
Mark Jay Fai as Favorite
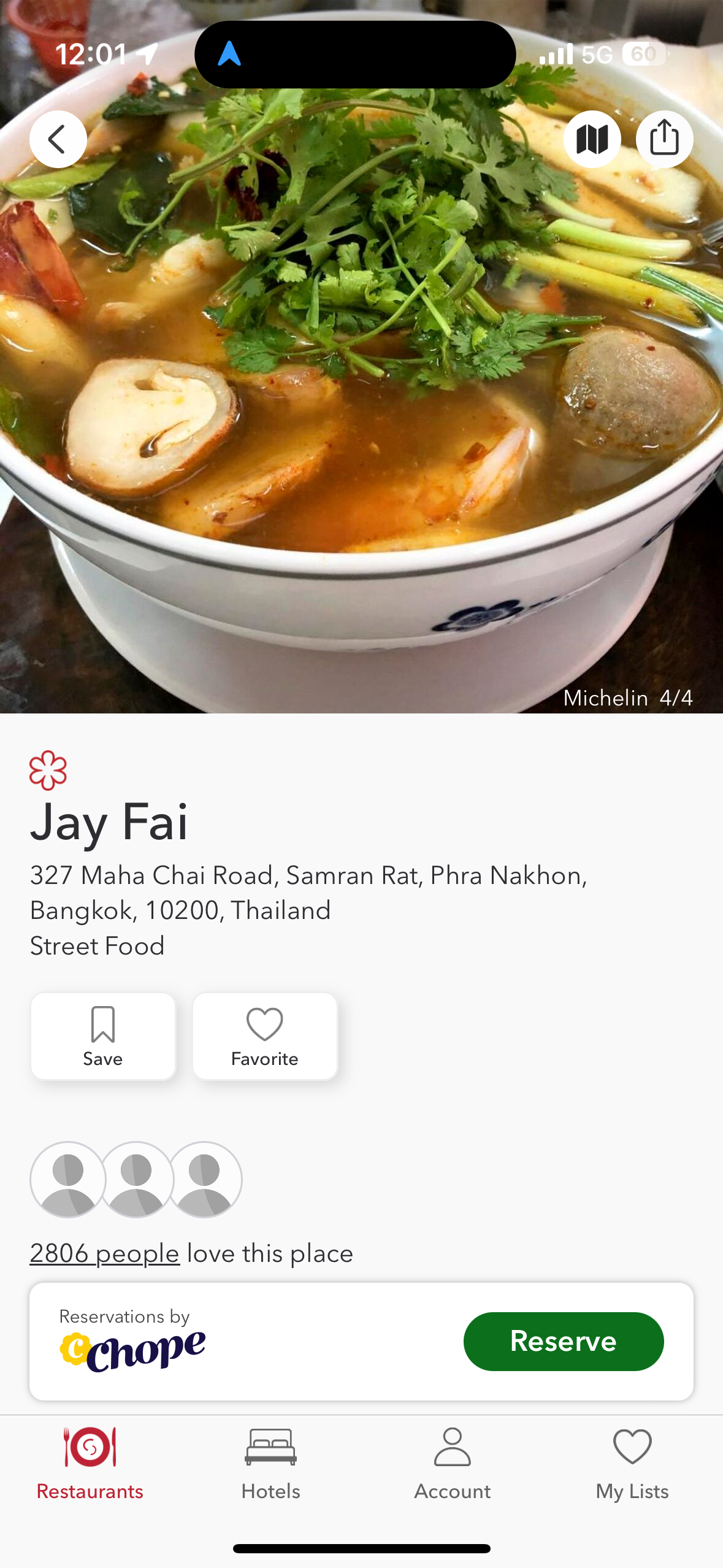(265, 1036)
